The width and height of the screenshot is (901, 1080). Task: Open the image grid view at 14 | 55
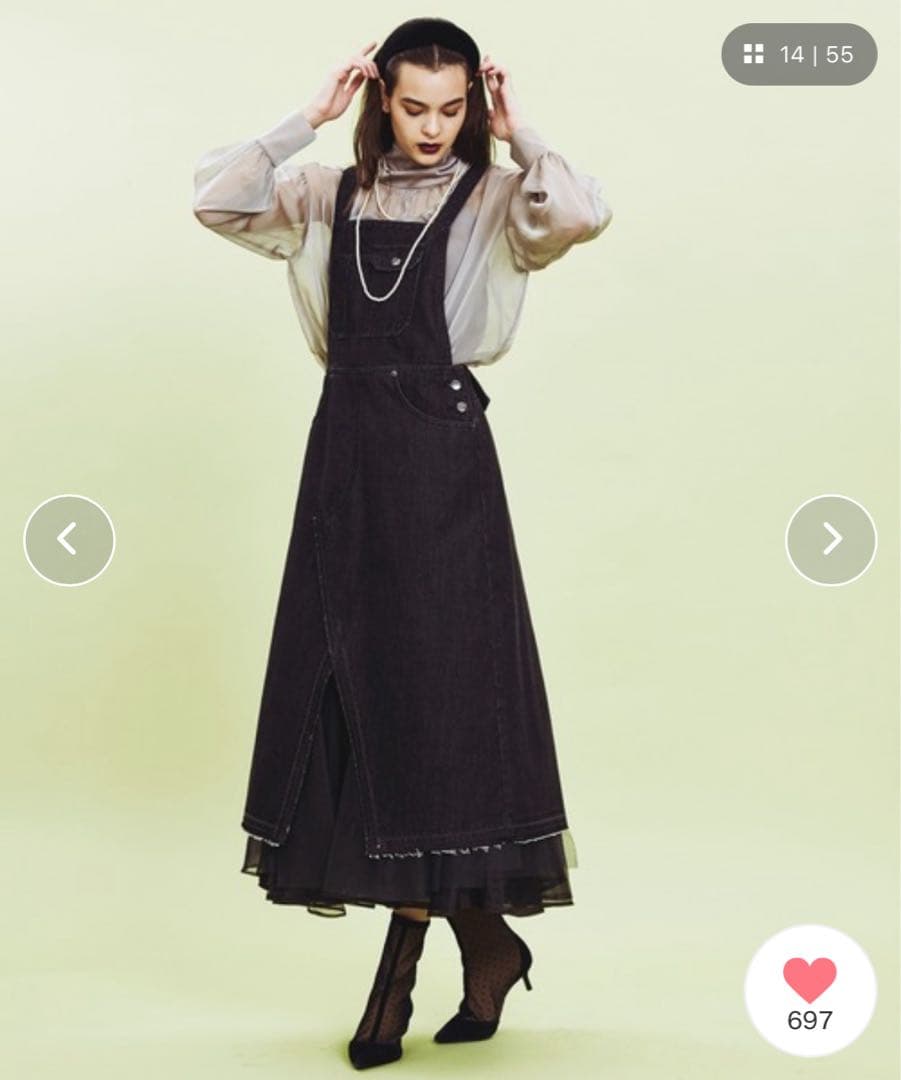tap(798, 55)
